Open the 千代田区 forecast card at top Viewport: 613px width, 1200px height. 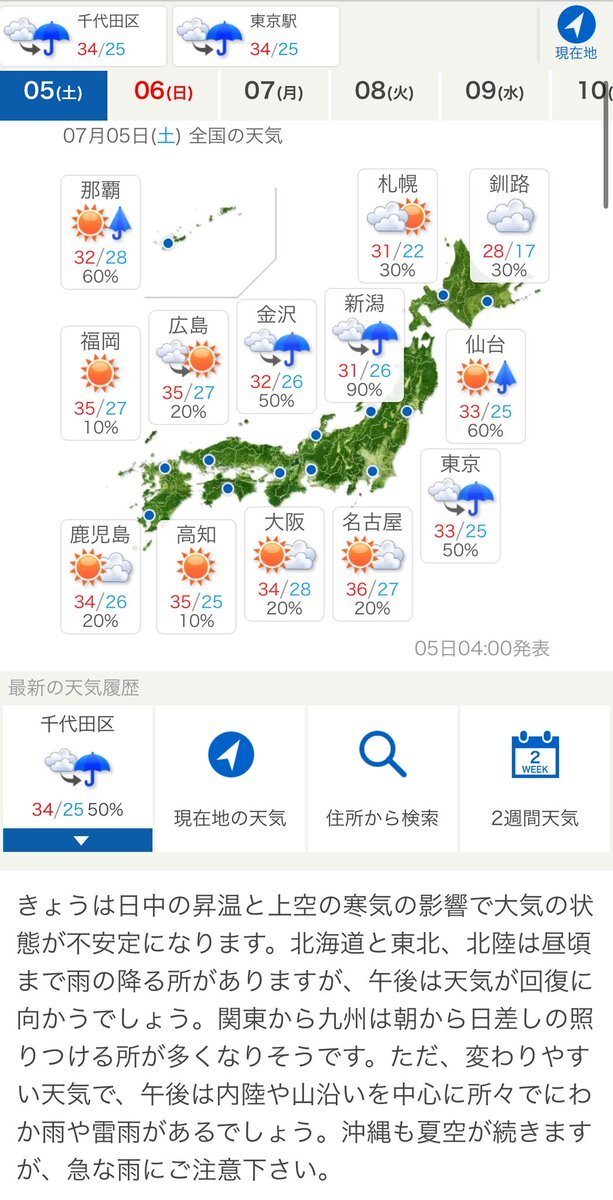tap(83, 35)
